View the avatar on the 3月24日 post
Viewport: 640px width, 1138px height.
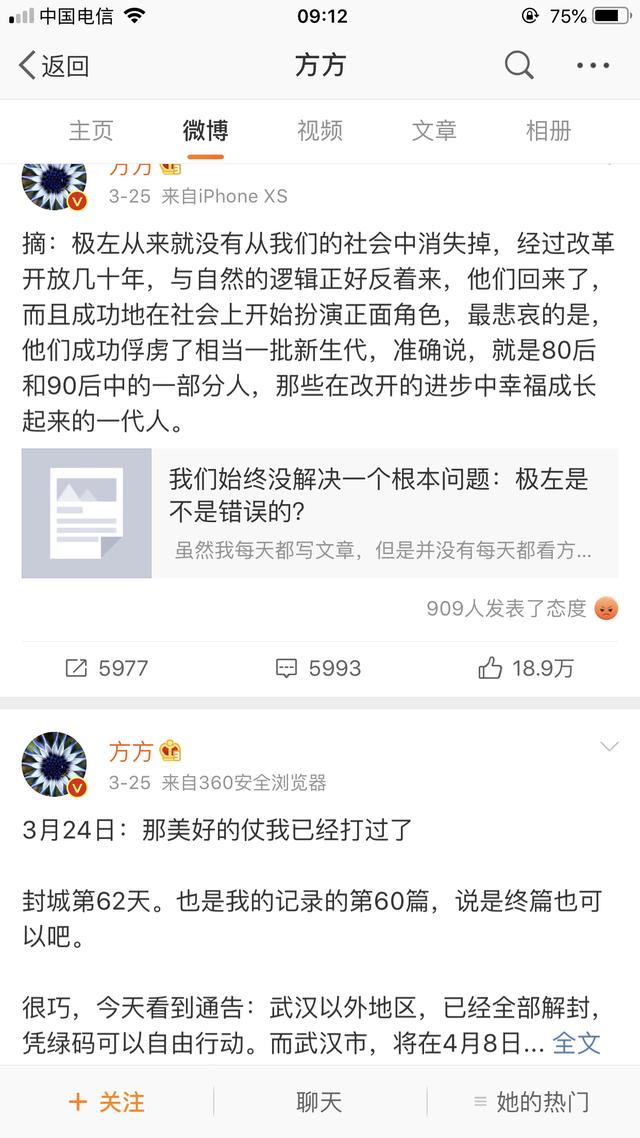[x=54, y=765]
